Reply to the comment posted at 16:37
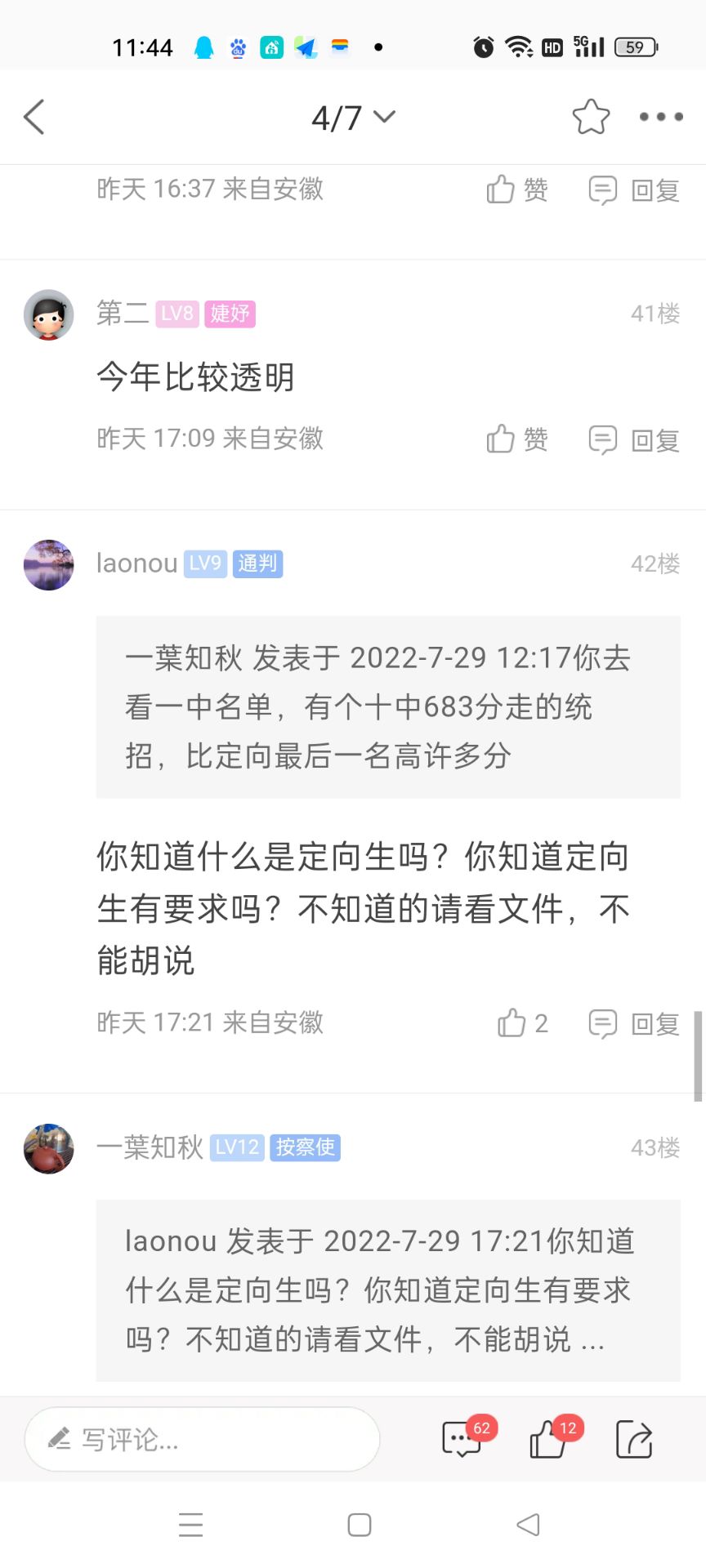Image resolution: width=706 pixels, height=1568 pixels. pyautogui.click(x=635, y=190)
